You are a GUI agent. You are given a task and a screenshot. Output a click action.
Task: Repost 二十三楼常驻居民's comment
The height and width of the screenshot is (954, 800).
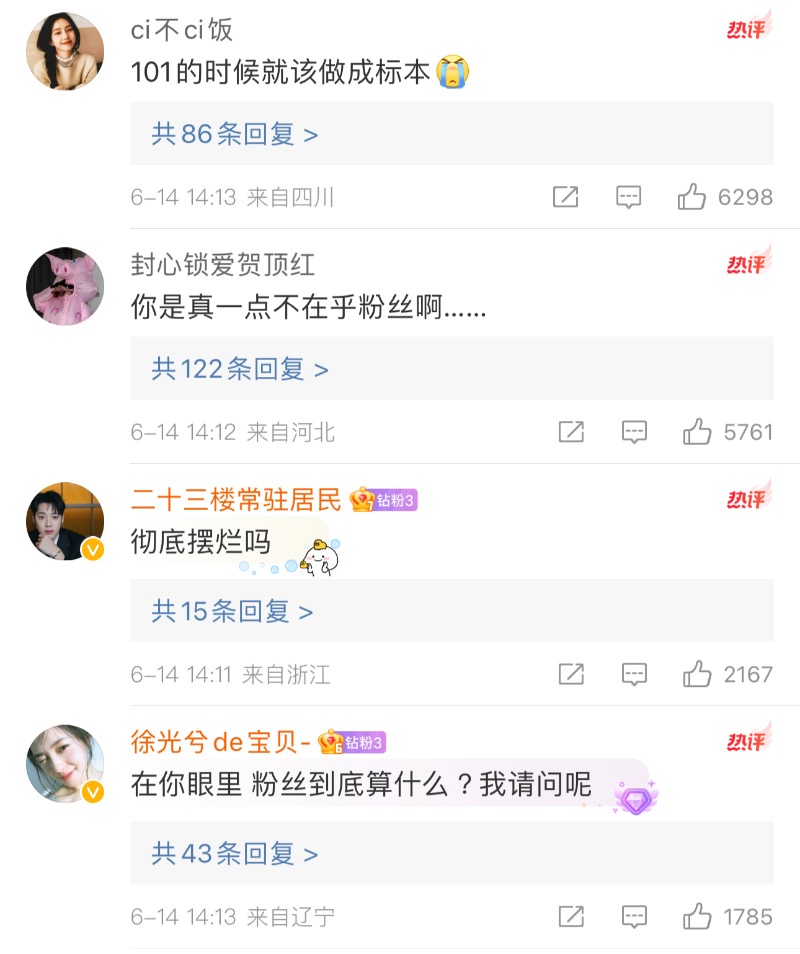point(571,675)
